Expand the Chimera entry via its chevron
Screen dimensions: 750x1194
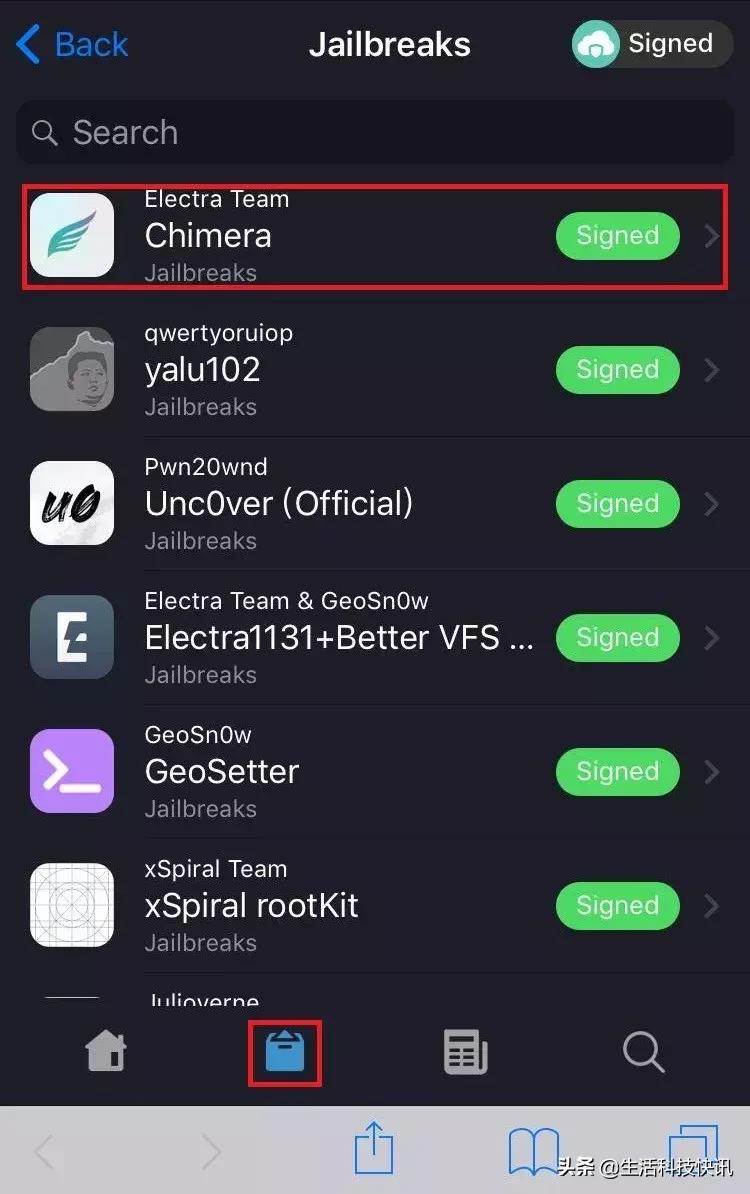pyautogui.click(x=712, y=236)
